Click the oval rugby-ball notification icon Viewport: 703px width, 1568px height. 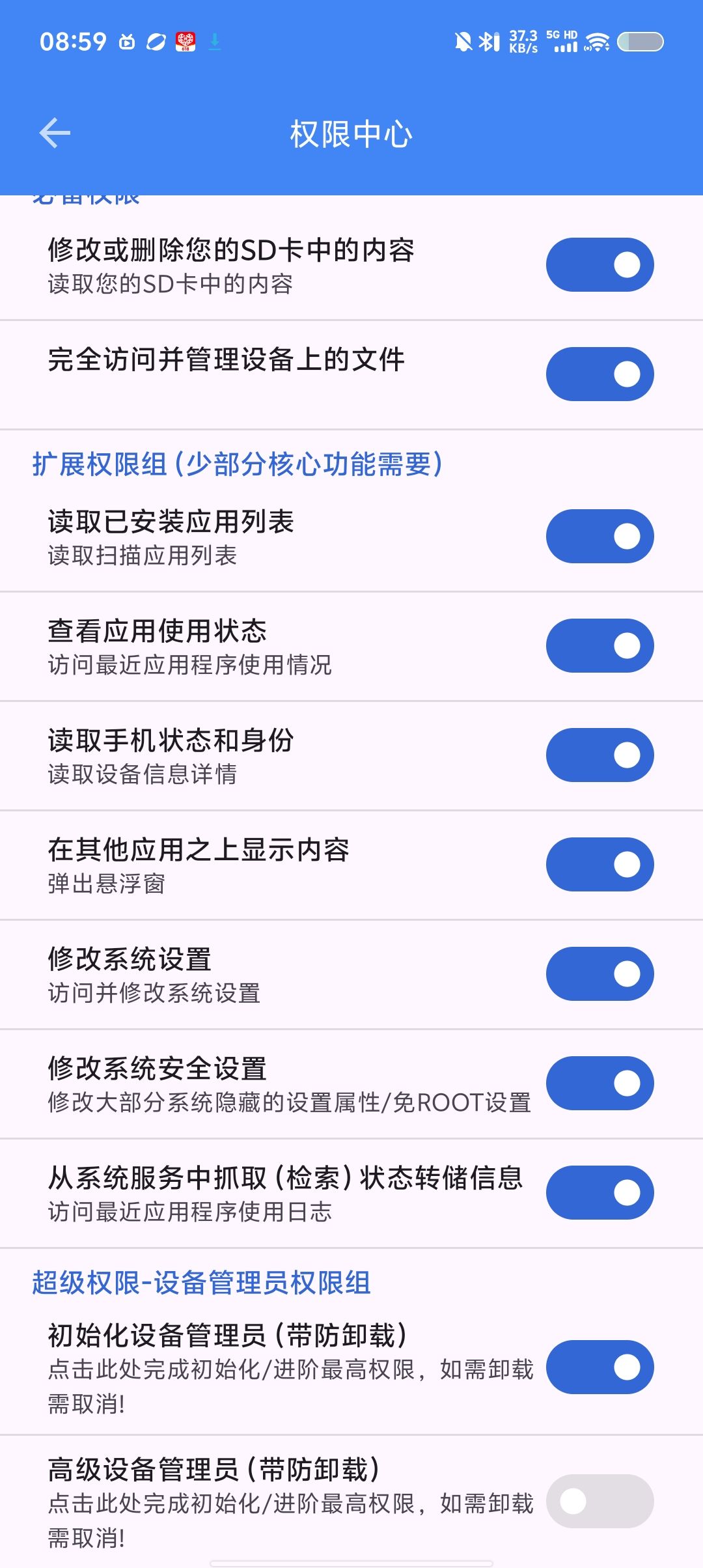coord(156,41)
